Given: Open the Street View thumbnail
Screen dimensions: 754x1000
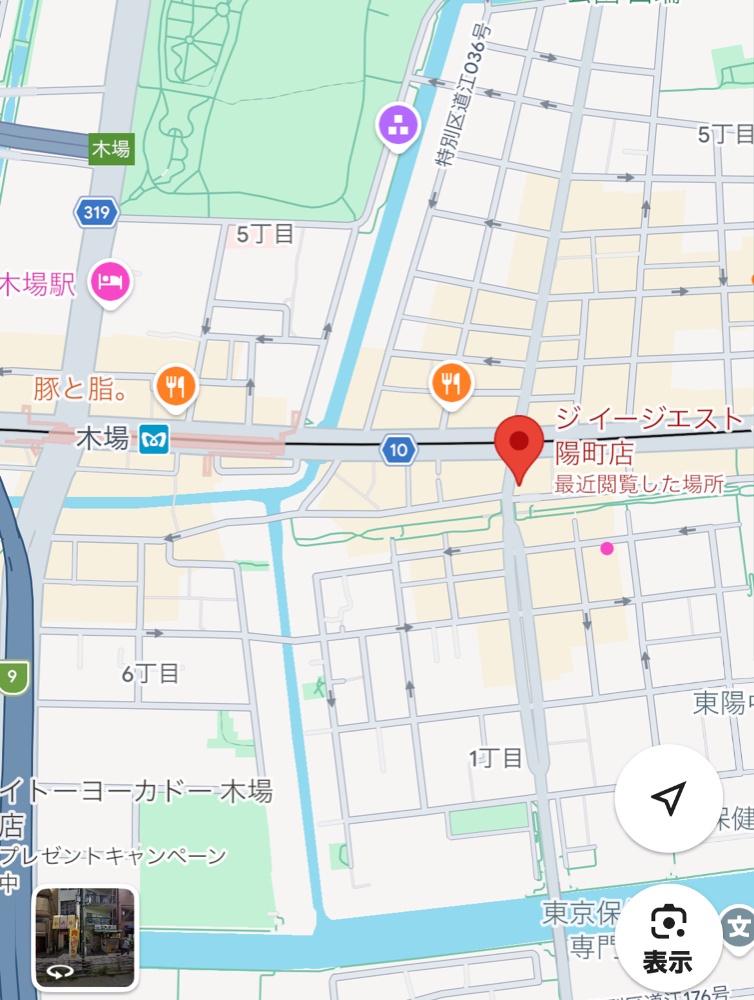Looking at the screenshot, I should [85, 937].
